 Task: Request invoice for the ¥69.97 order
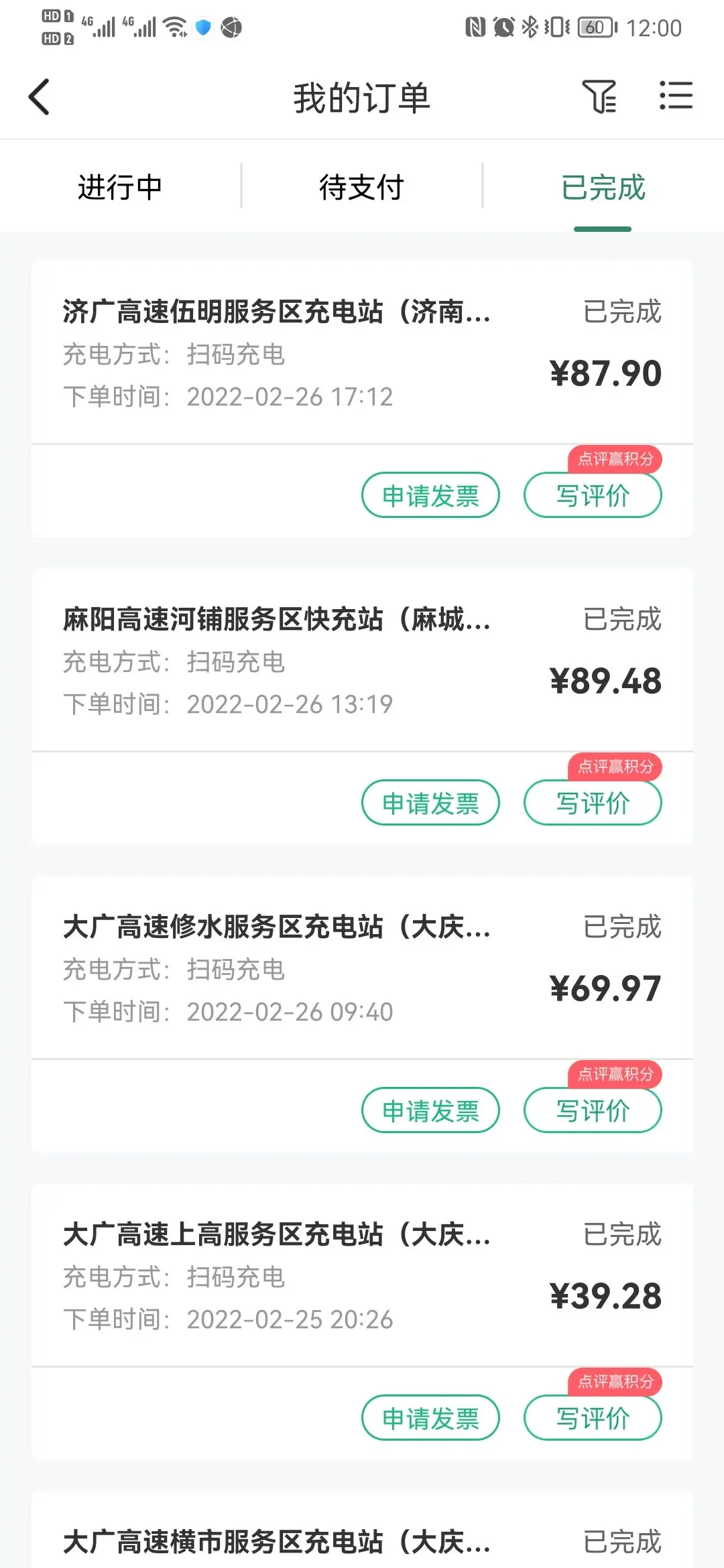pos(430,1110)
